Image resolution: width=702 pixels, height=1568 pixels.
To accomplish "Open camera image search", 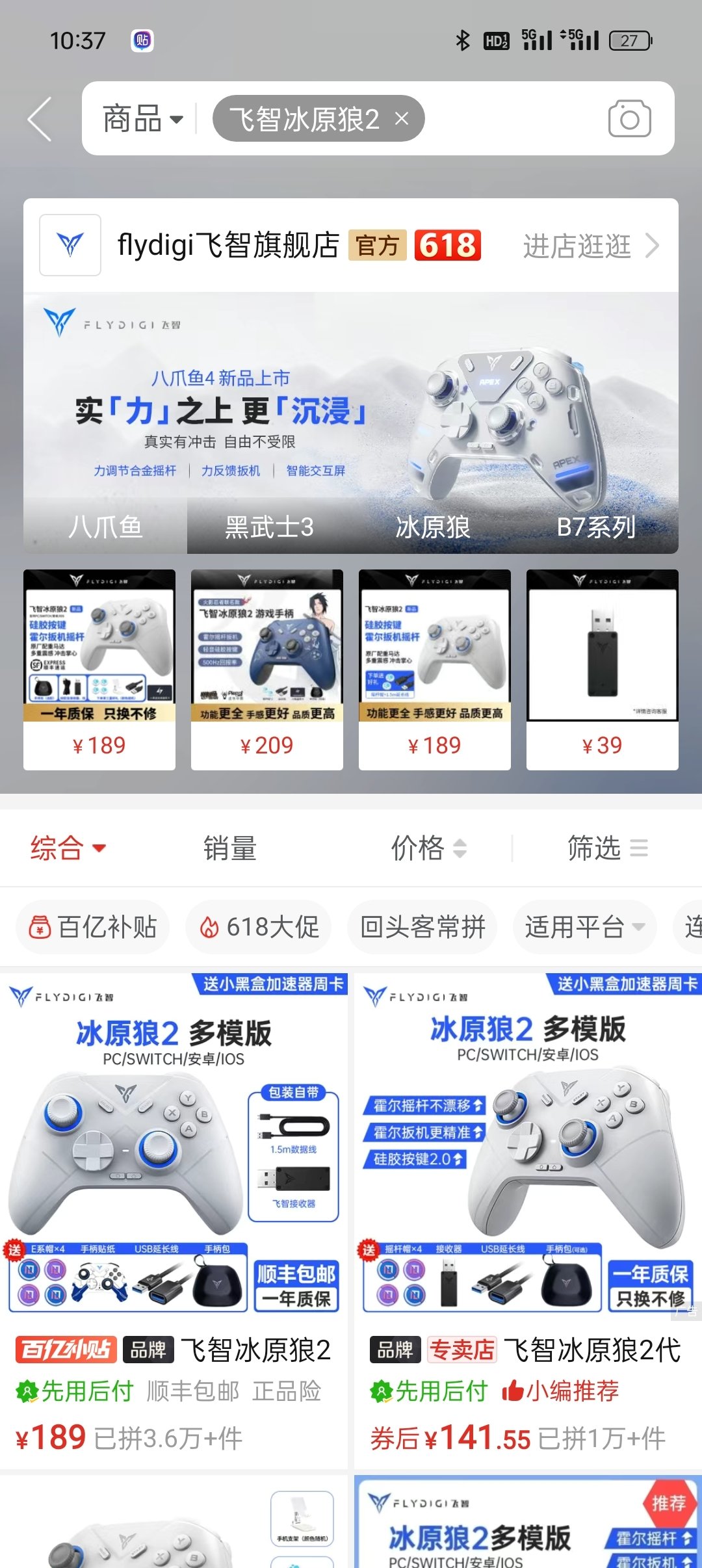I will pyautogui.click(x=629, y=119).
